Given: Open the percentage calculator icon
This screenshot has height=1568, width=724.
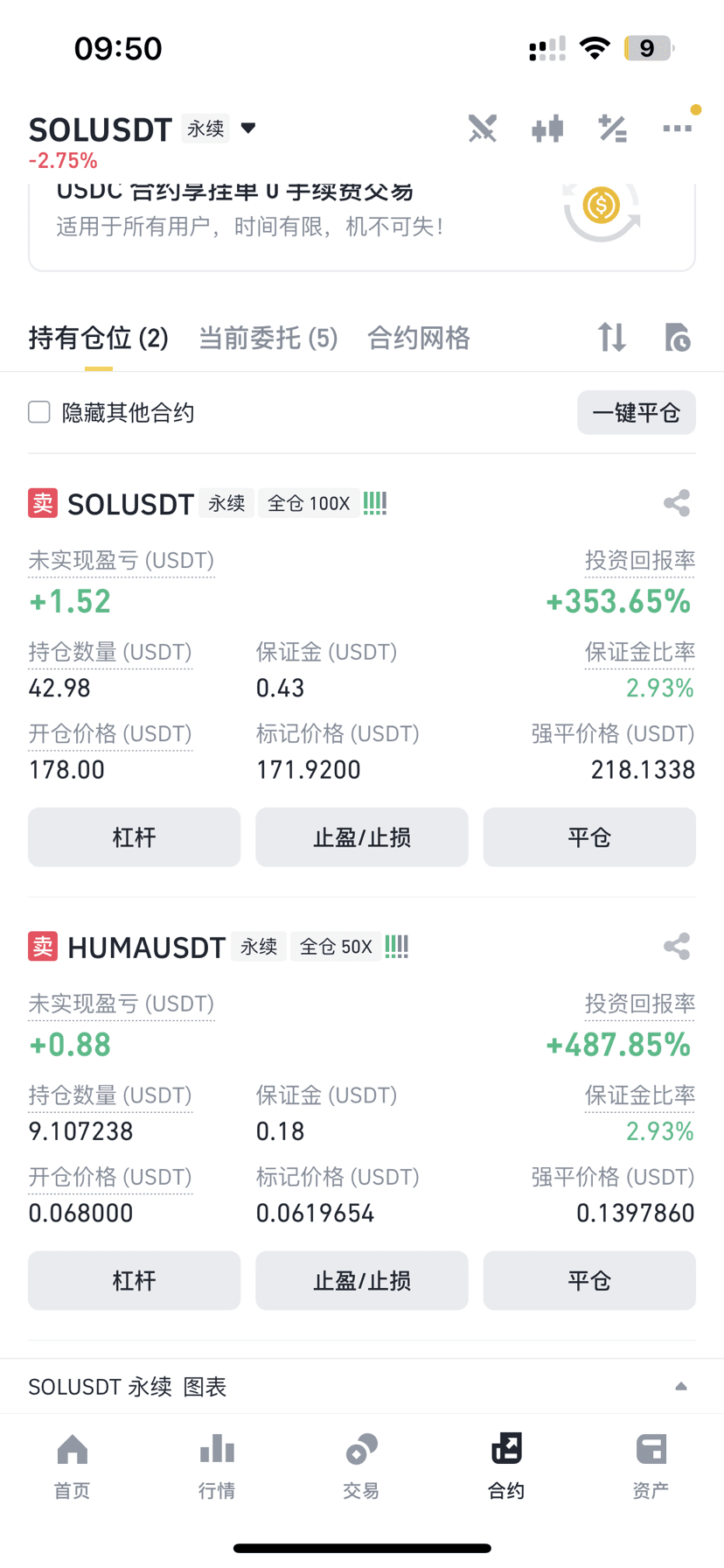Looking at the screenshot, I should point(612,129).
